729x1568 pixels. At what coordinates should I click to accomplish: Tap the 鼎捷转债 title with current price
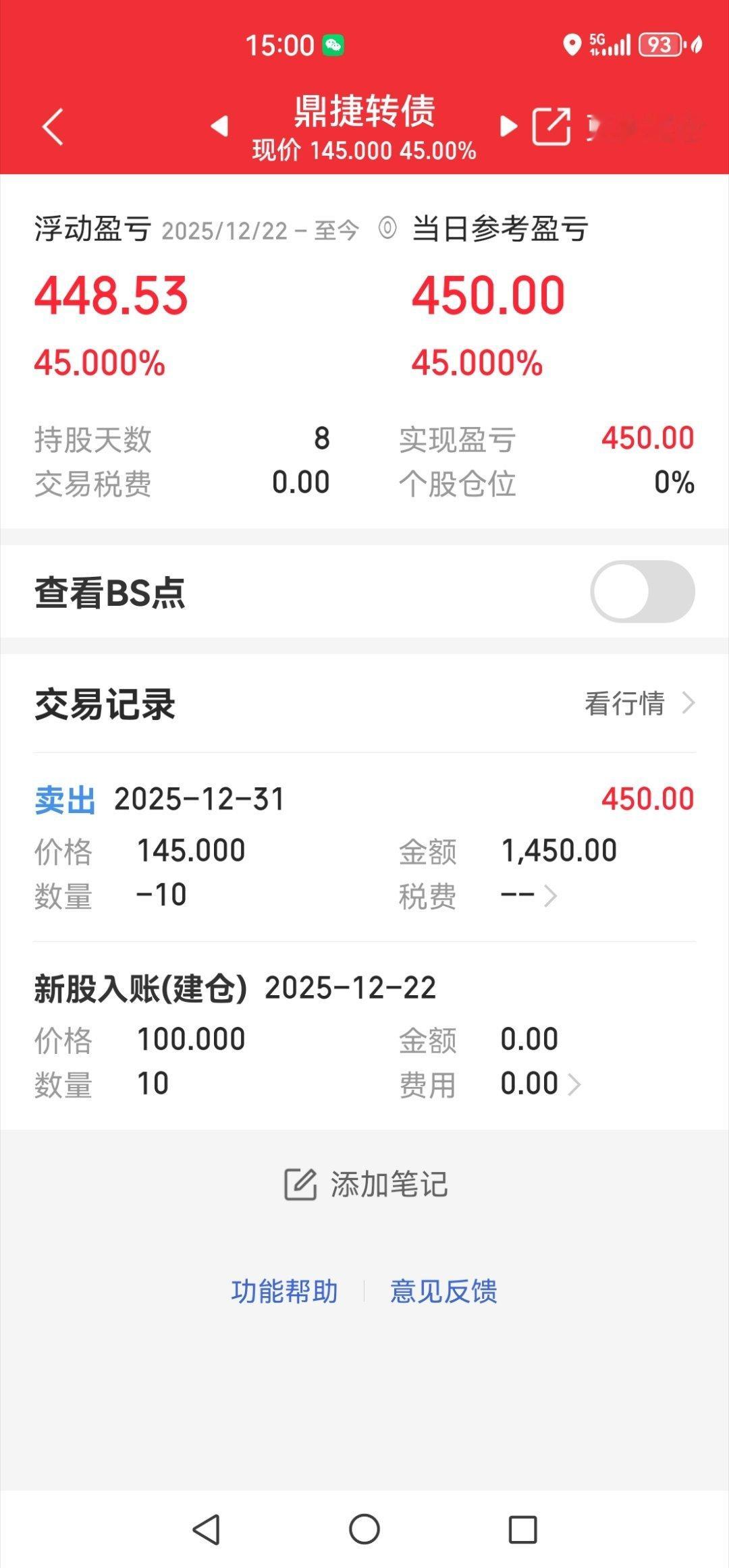364,127
